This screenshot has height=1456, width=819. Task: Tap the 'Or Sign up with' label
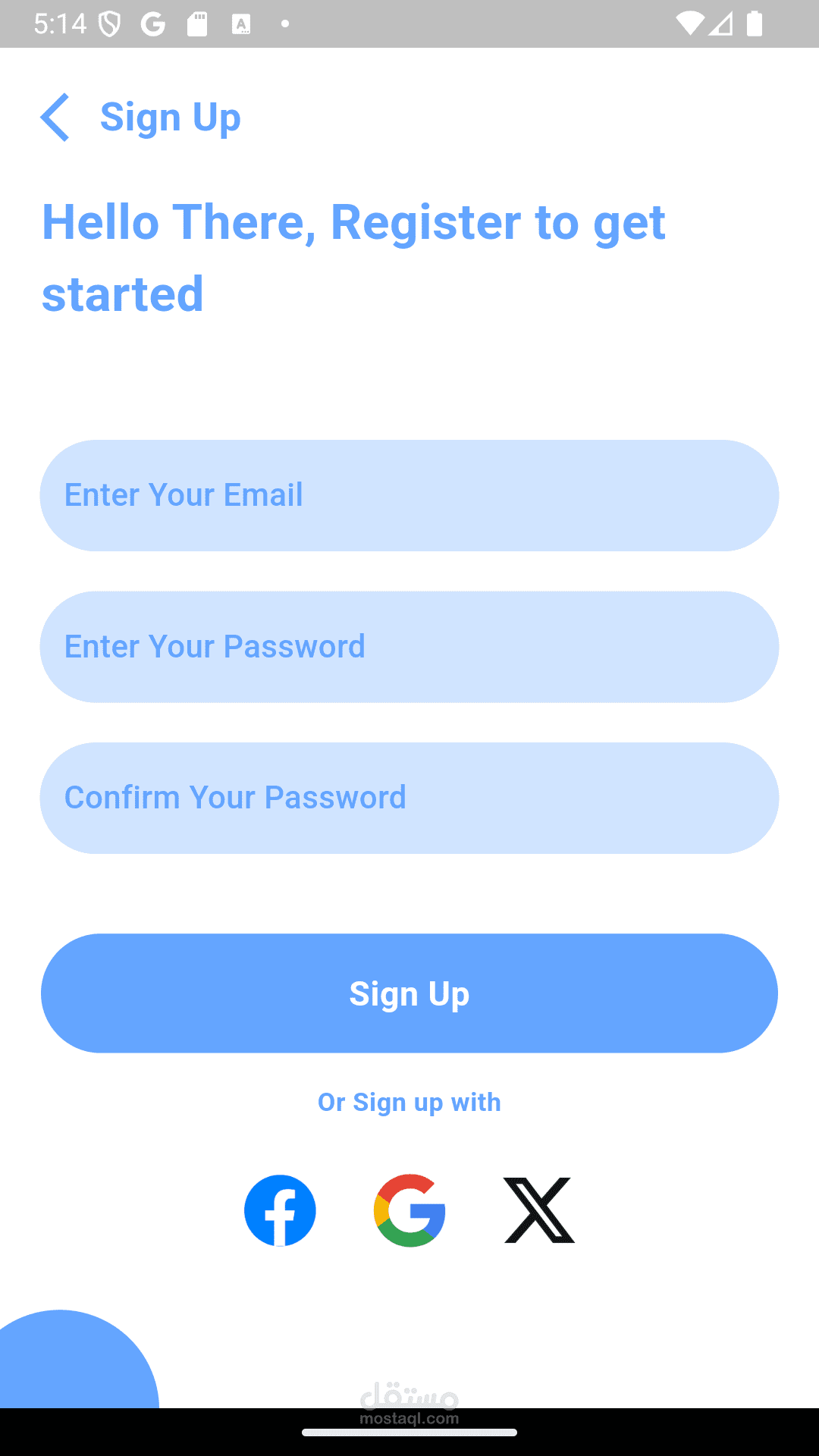point(409,1102)
